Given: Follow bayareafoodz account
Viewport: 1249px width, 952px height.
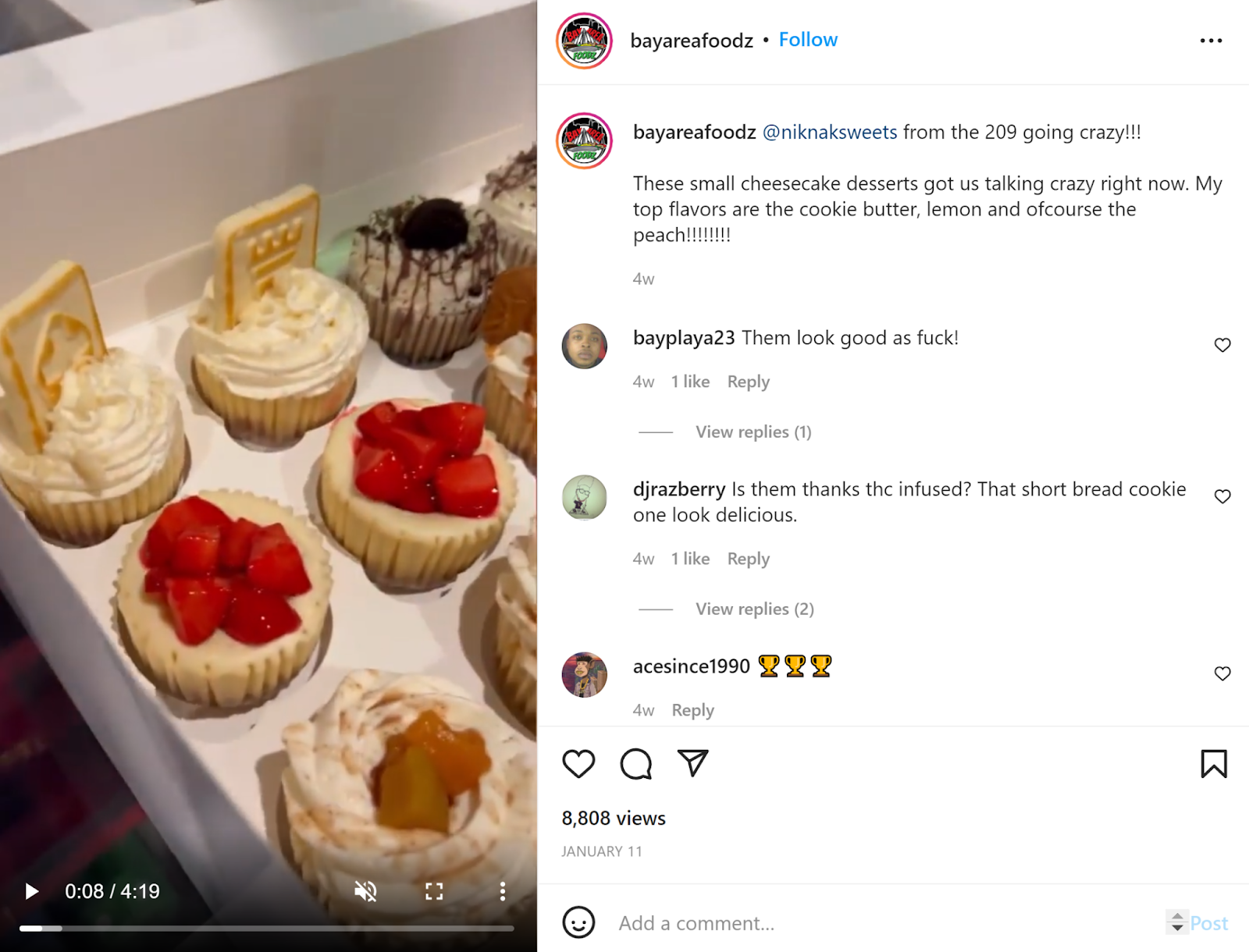Looking at the screenshot, I should point(807,40).
